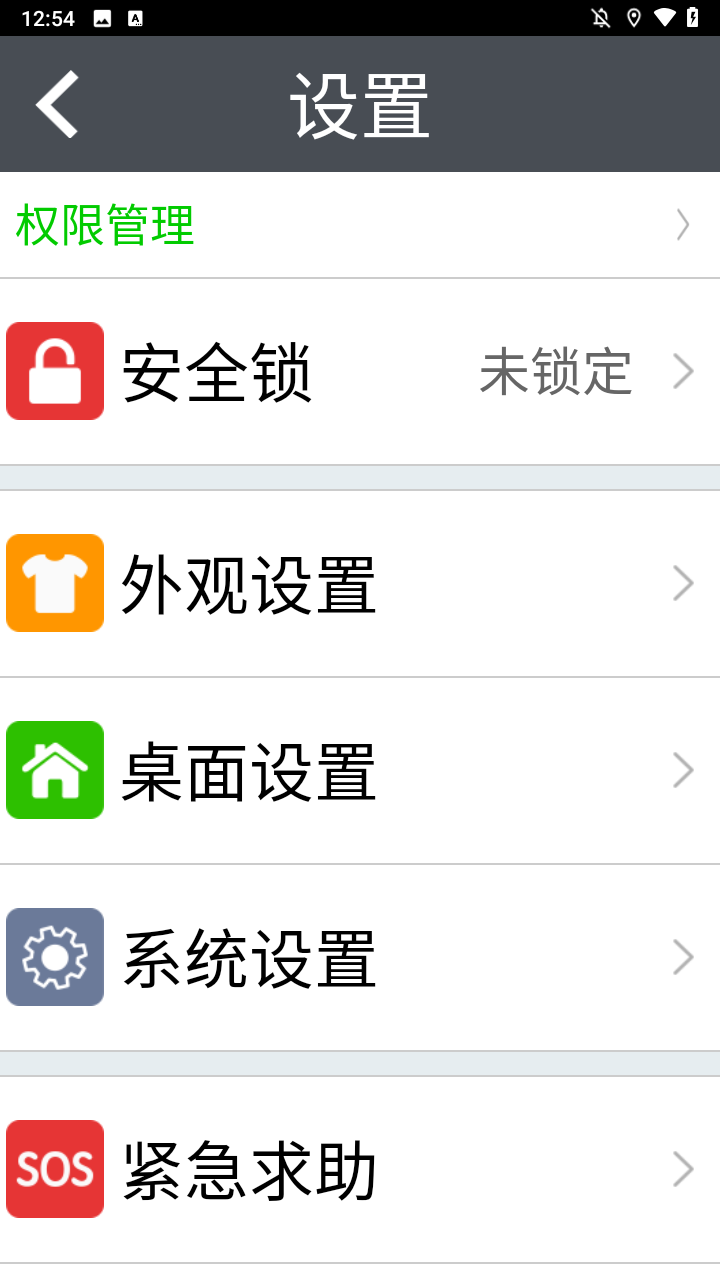Tap the 紧急求助 row text

(250, 1168)
